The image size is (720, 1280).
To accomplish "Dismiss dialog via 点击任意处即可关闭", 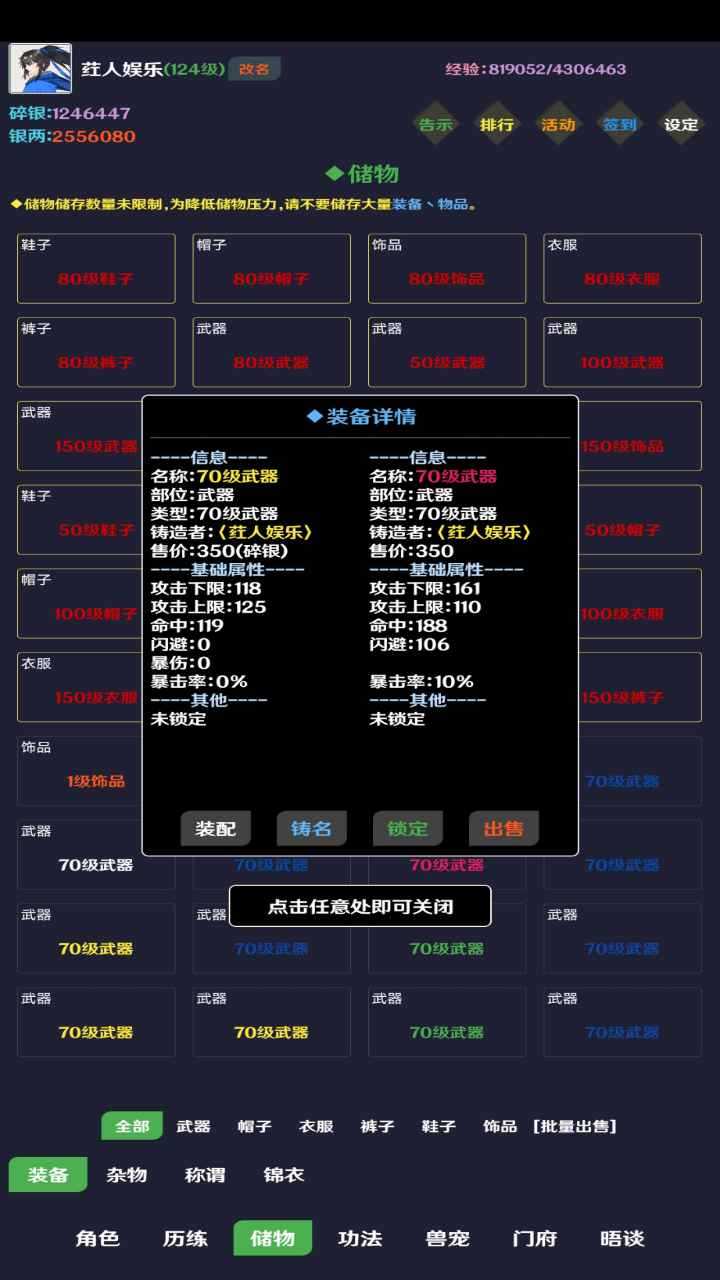I will tap(360, 907).
